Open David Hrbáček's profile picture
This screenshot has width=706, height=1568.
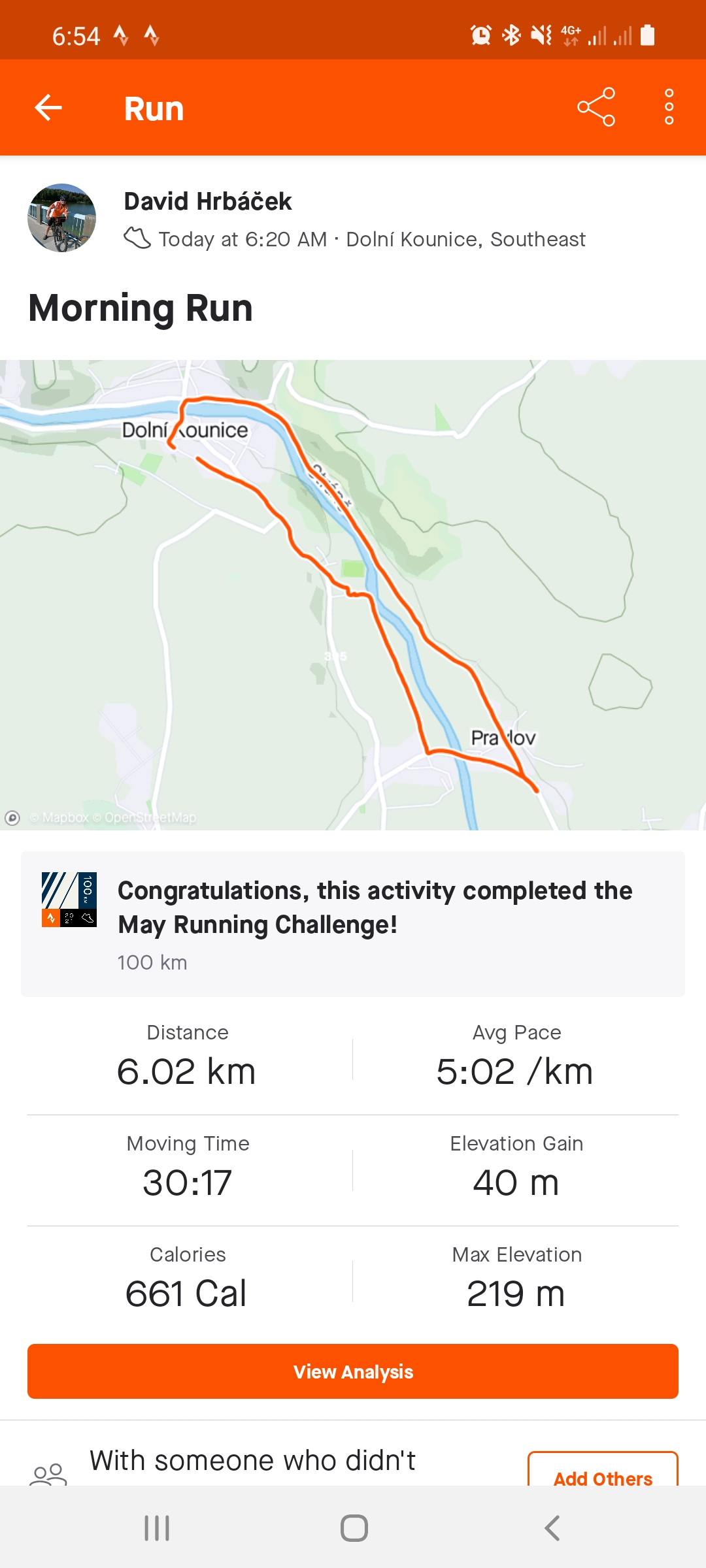pos(61,218)
